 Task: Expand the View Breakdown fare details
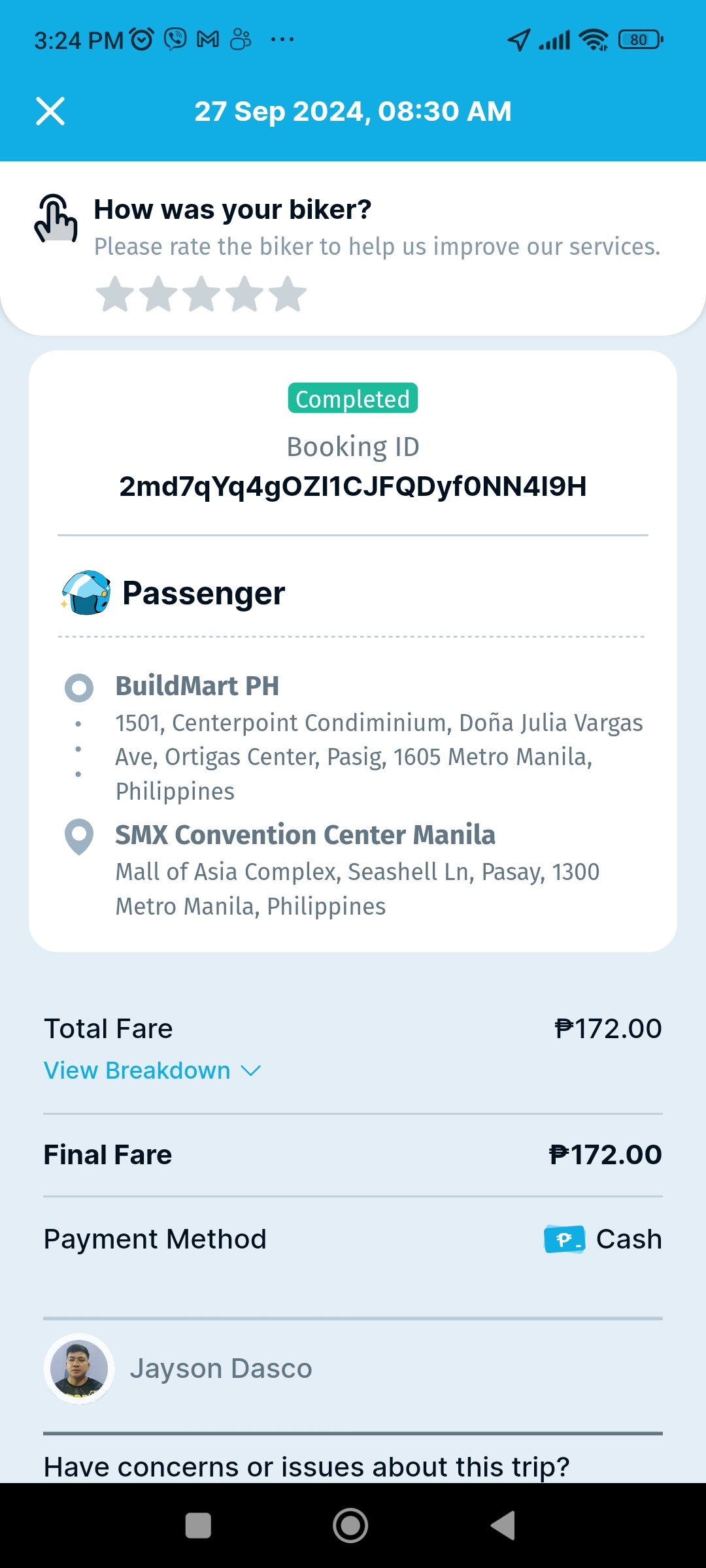[152, 1070]
